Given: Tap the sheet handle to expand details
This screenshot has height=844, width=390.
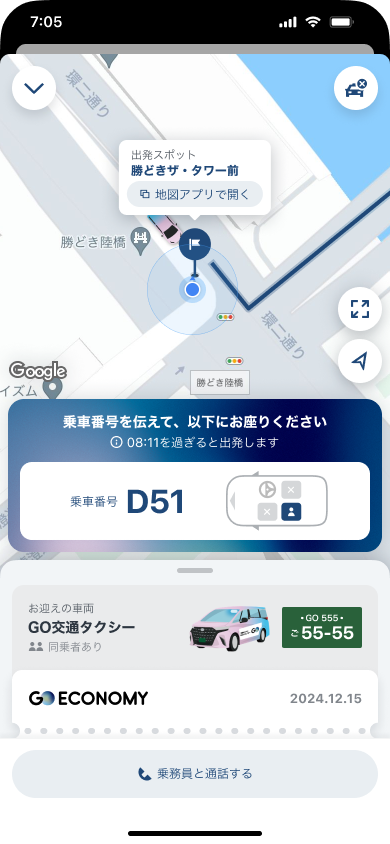Looking at the screenshot, I should 195,570.
